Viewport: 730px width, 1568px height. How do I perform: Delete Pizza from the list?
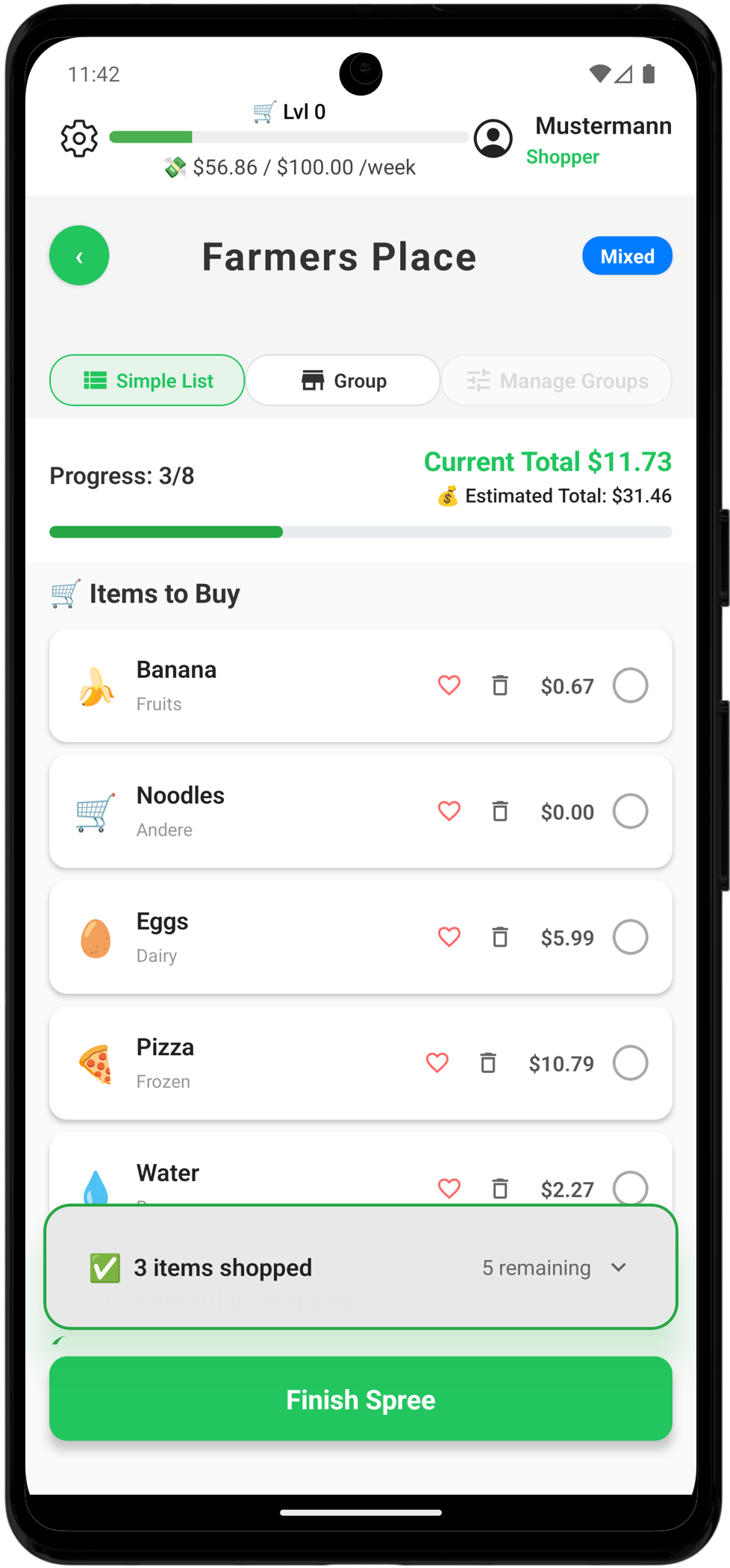point(488,1063)
